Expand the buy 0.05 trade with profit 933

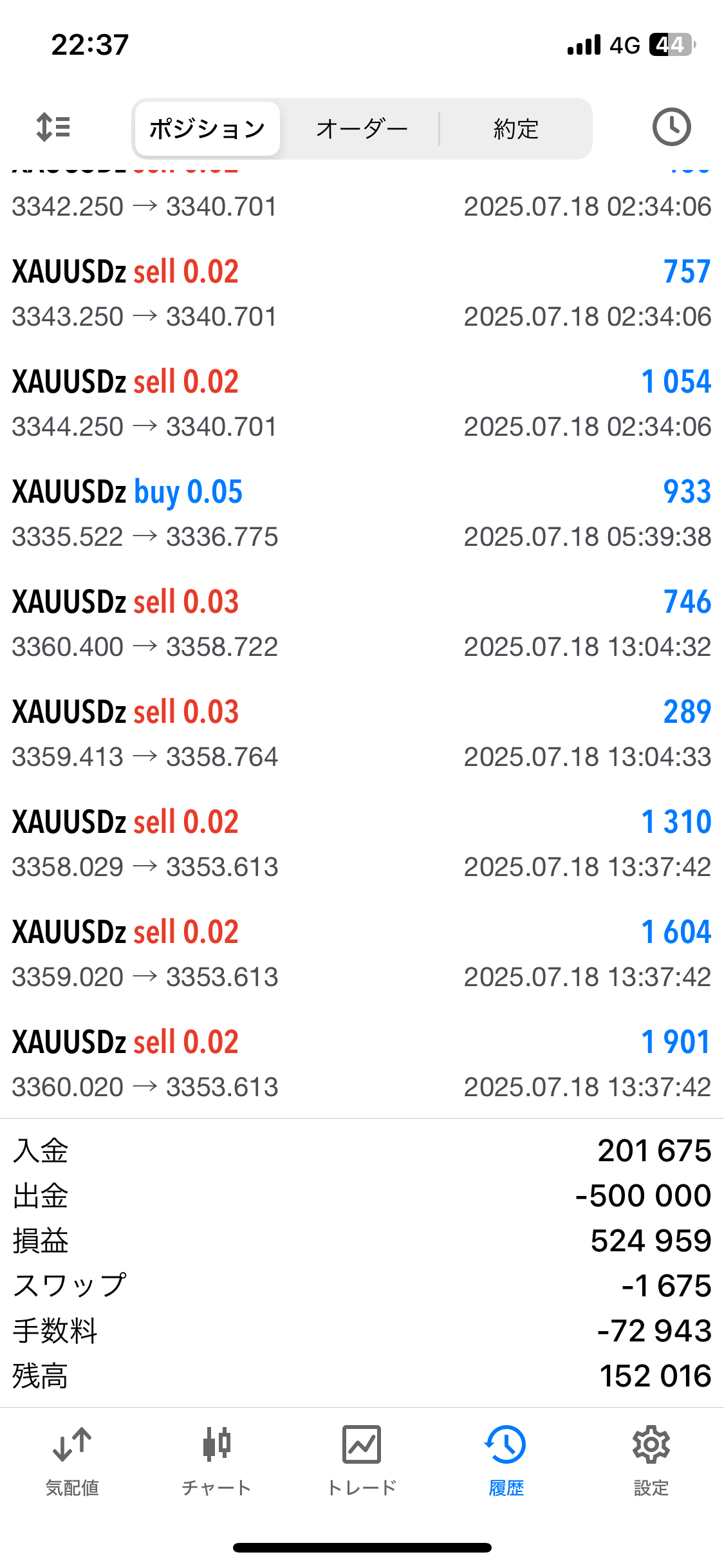(x=362, y=514)
